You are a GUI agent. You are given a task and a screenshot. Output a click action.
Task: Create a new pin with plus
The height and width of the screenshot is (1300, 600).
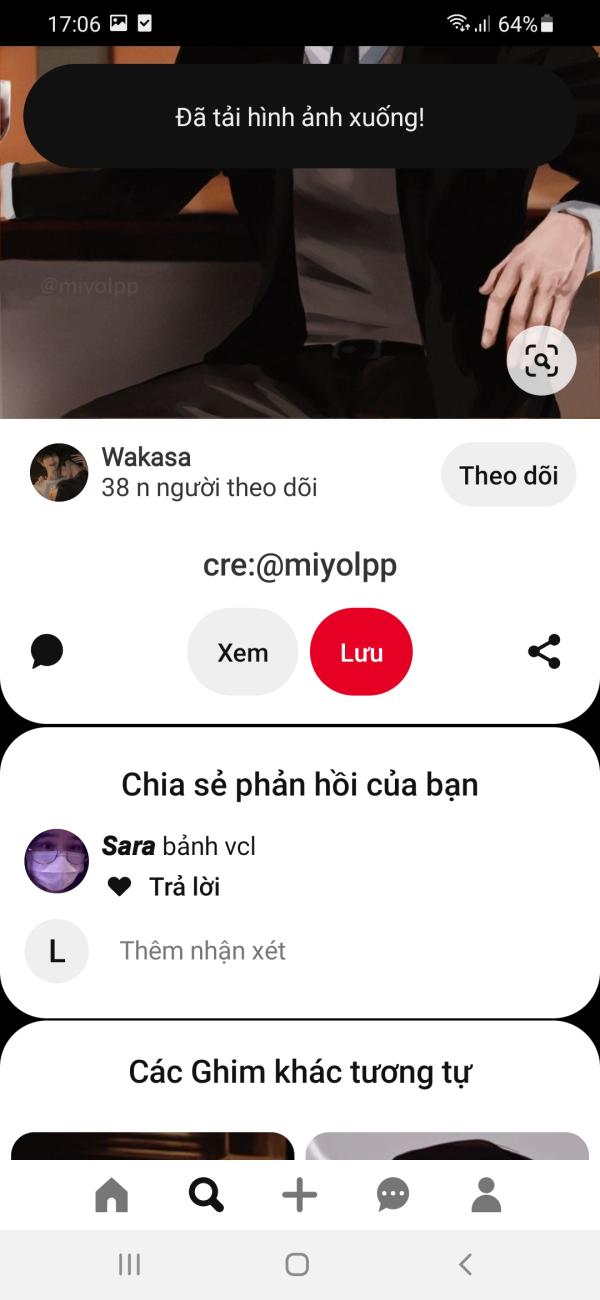(300, 1195)
